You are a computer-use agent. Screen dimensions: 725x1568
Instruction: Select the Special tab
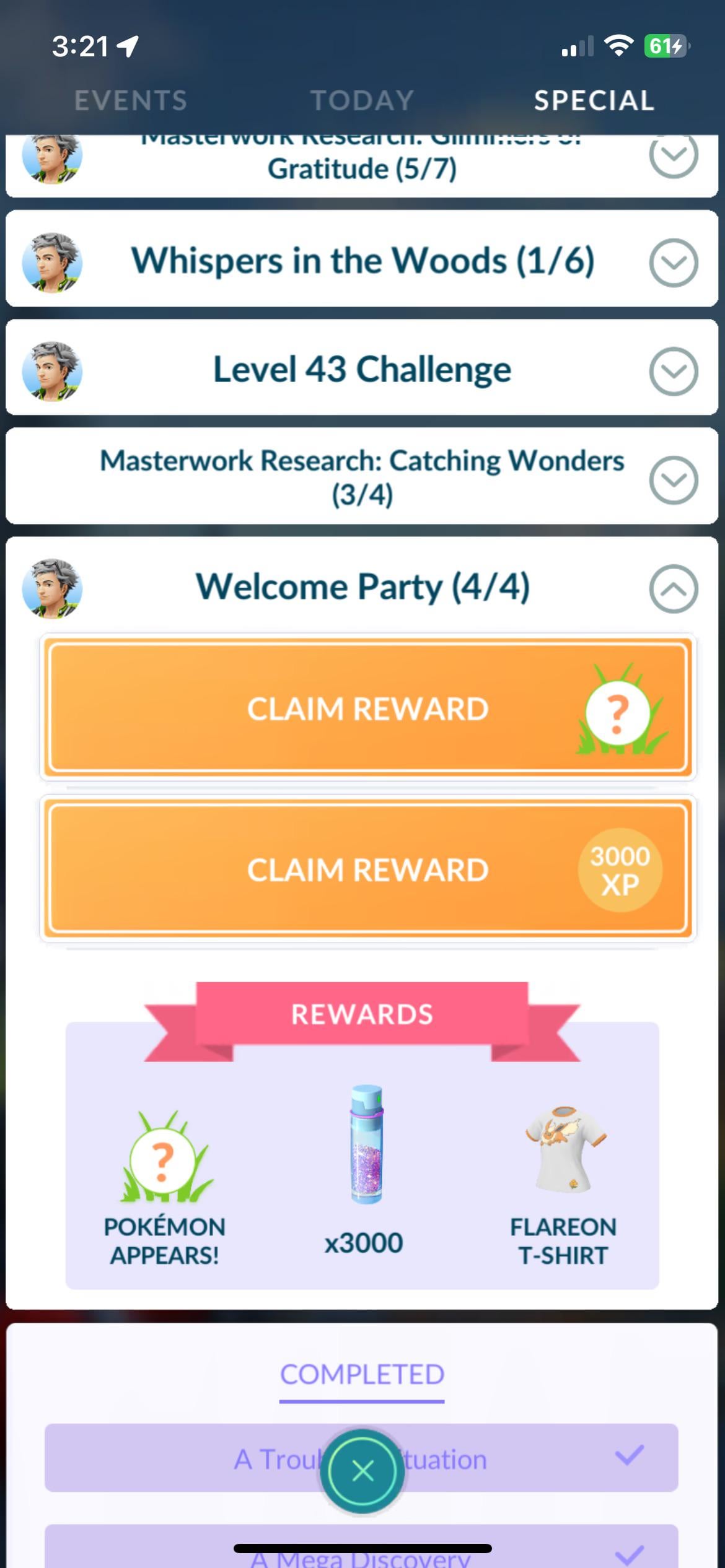(x=594, y=100)
